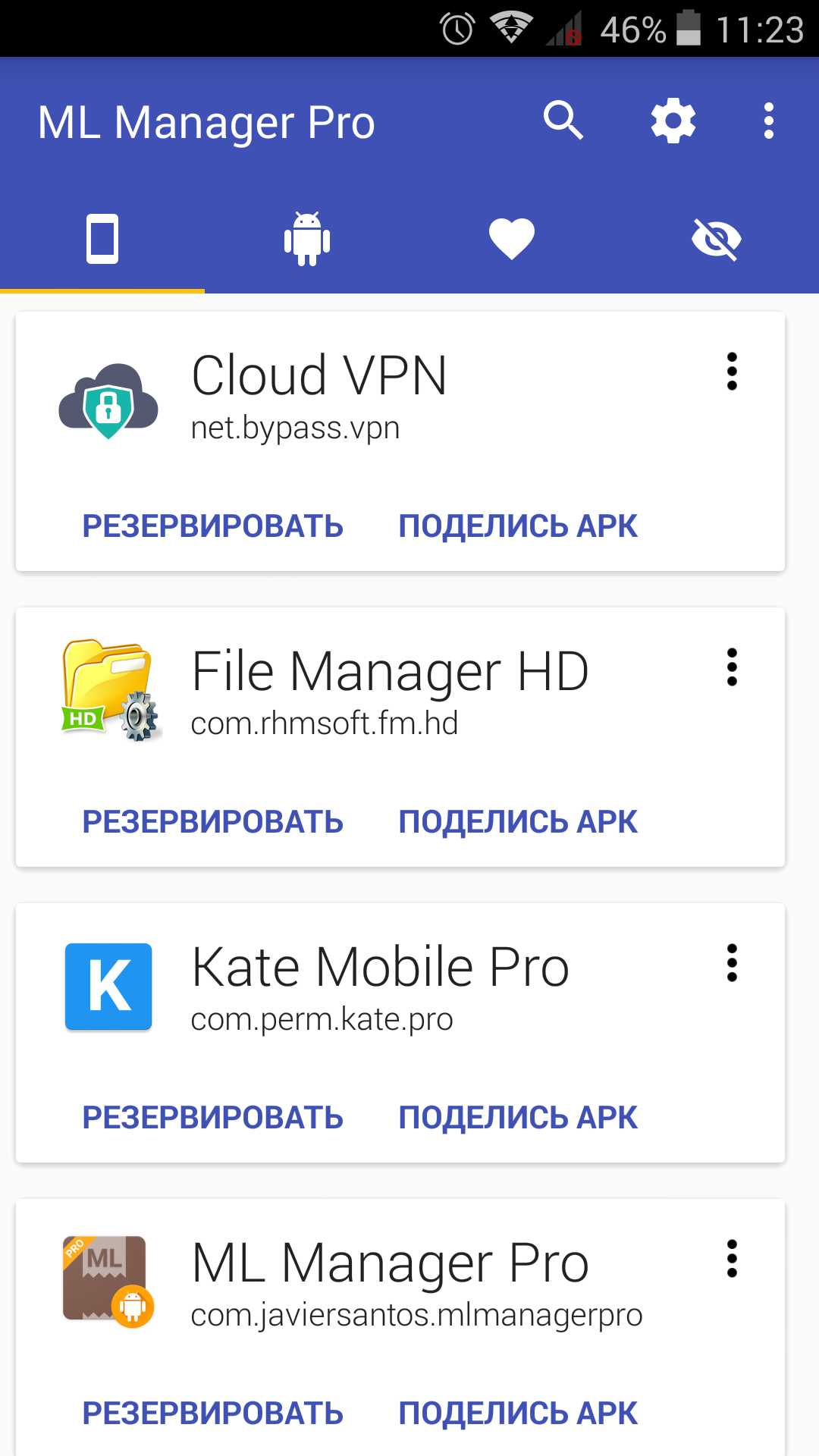Open the three-dot menu on ML Manager Pro card
The image size is (819, 1456).
732,1259
